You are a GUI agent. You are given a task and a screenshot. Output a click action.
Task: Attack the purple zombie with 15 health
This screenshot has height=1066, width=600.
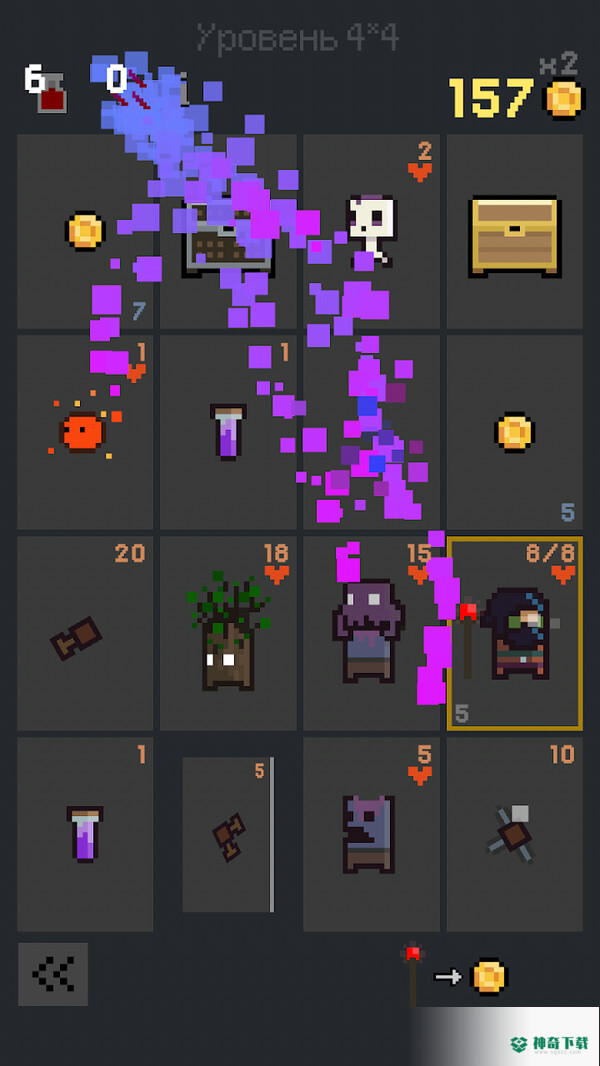[x=371, y=633]
